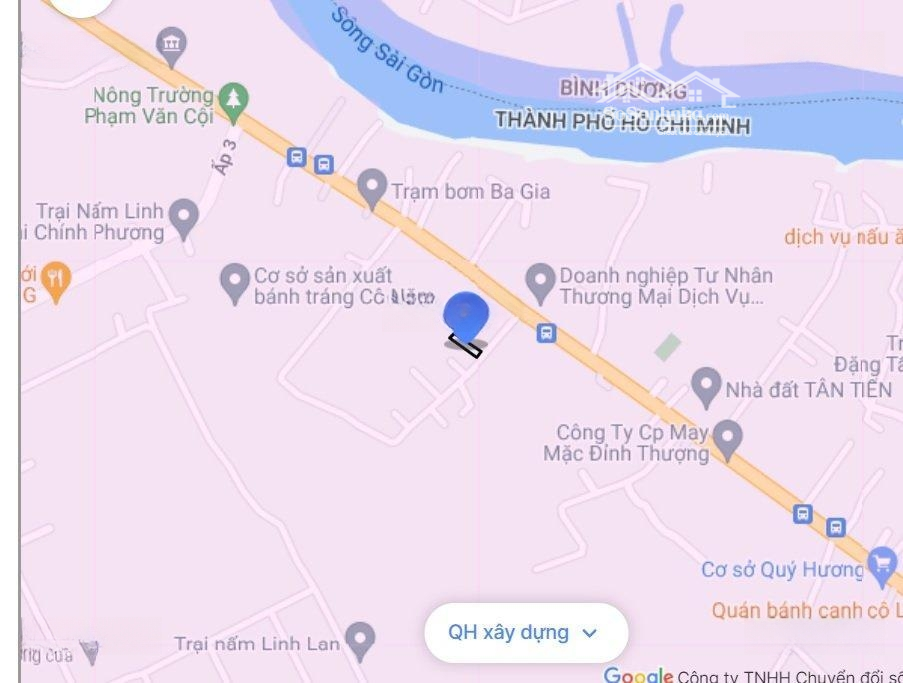Open Nhà đất TÂN TIẾN marker
This screenshot has height=683, width=903.
pos(707,385)
